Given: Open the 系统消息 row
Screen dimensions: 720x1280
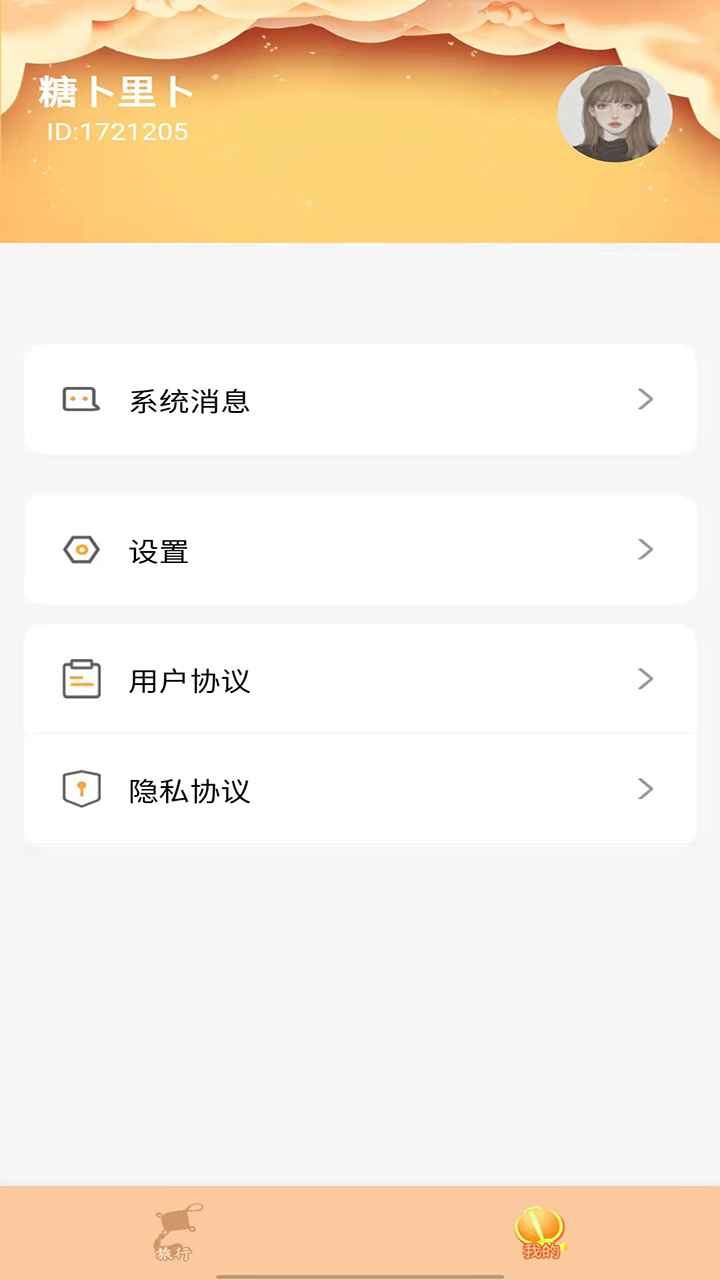Looking at the screenshot, I should click(x=360, y=400).
